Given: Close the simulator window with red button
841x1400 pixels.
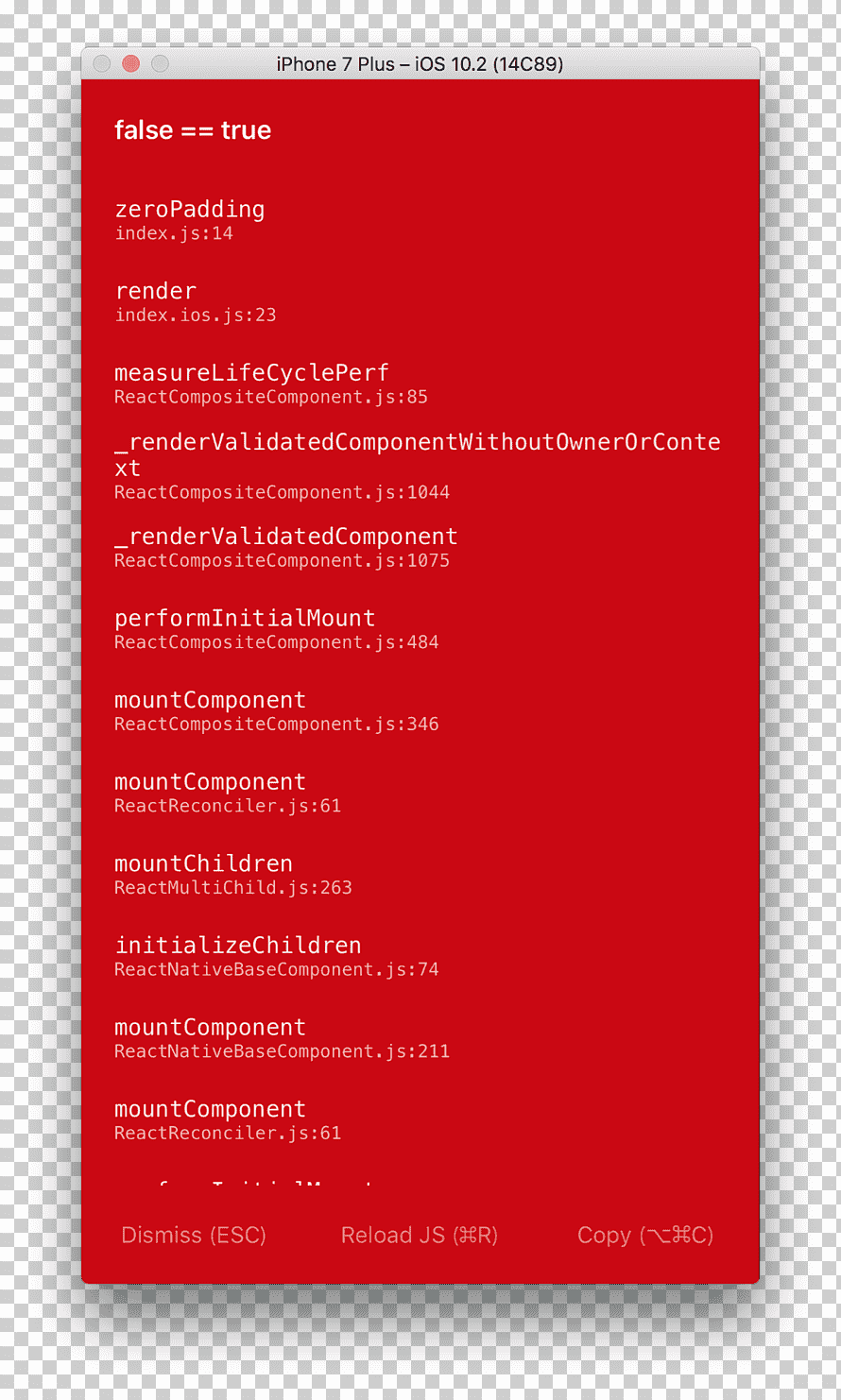Looking at the screenshot, I should coord(131,63).
